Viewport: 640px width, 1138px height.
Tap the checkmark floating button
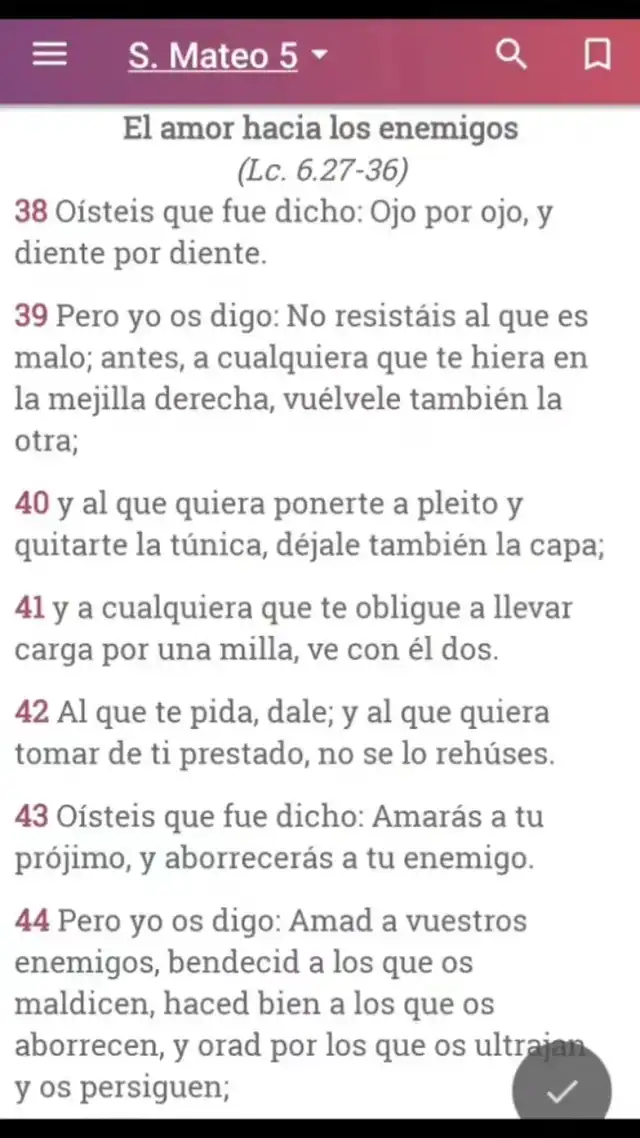pos(562,1089)
